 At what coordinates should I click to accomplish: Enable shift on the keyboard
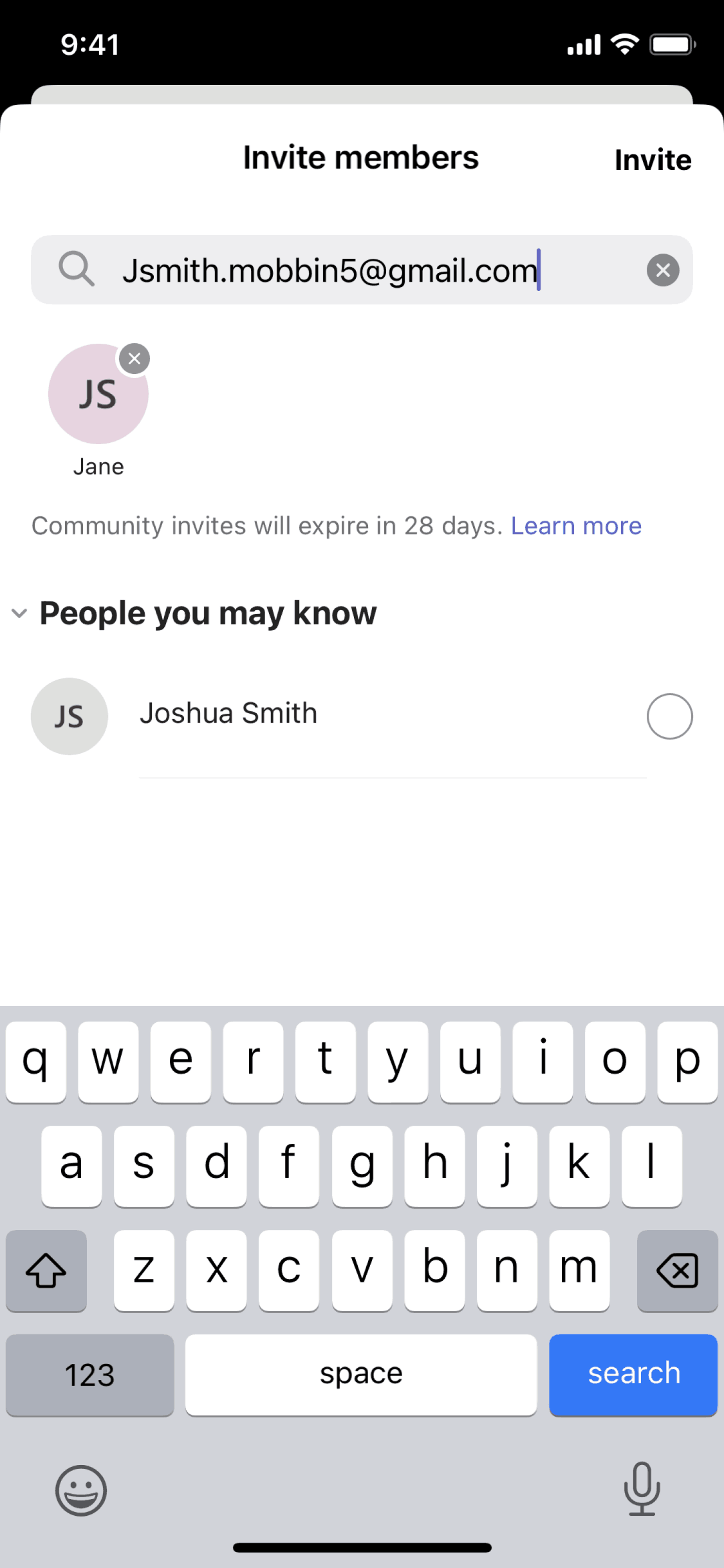46,1271
